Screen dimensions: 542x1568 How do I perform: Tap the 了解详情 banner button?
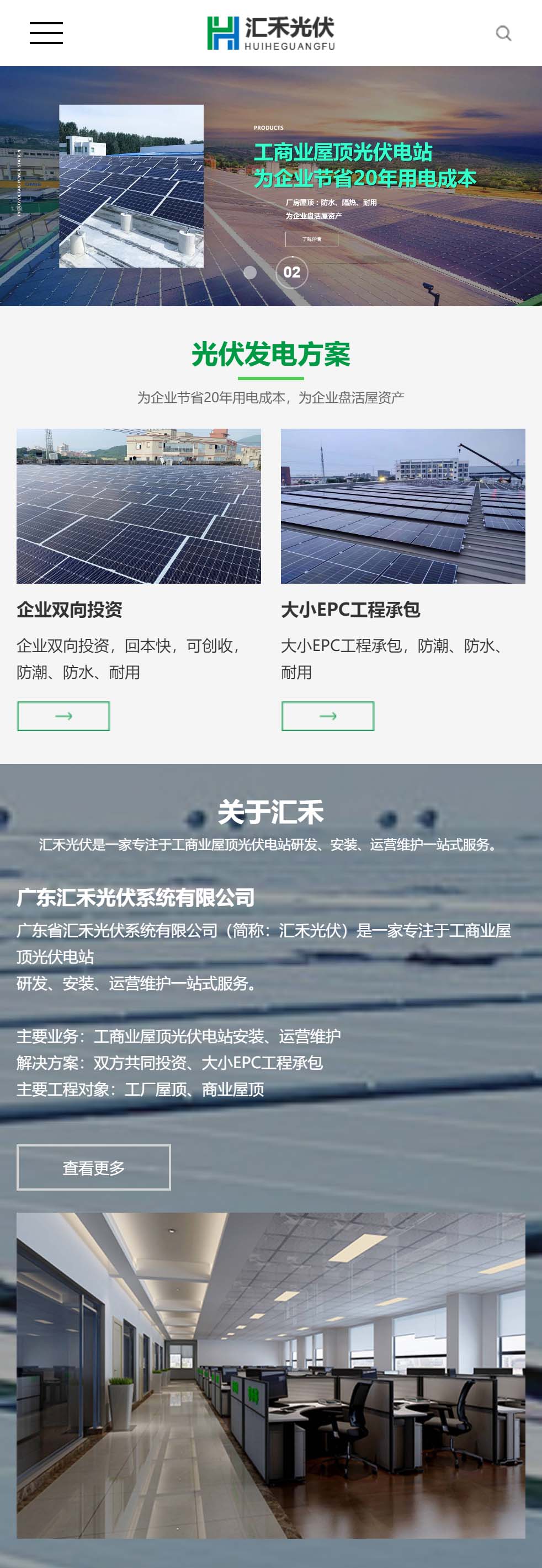[311, 239]
